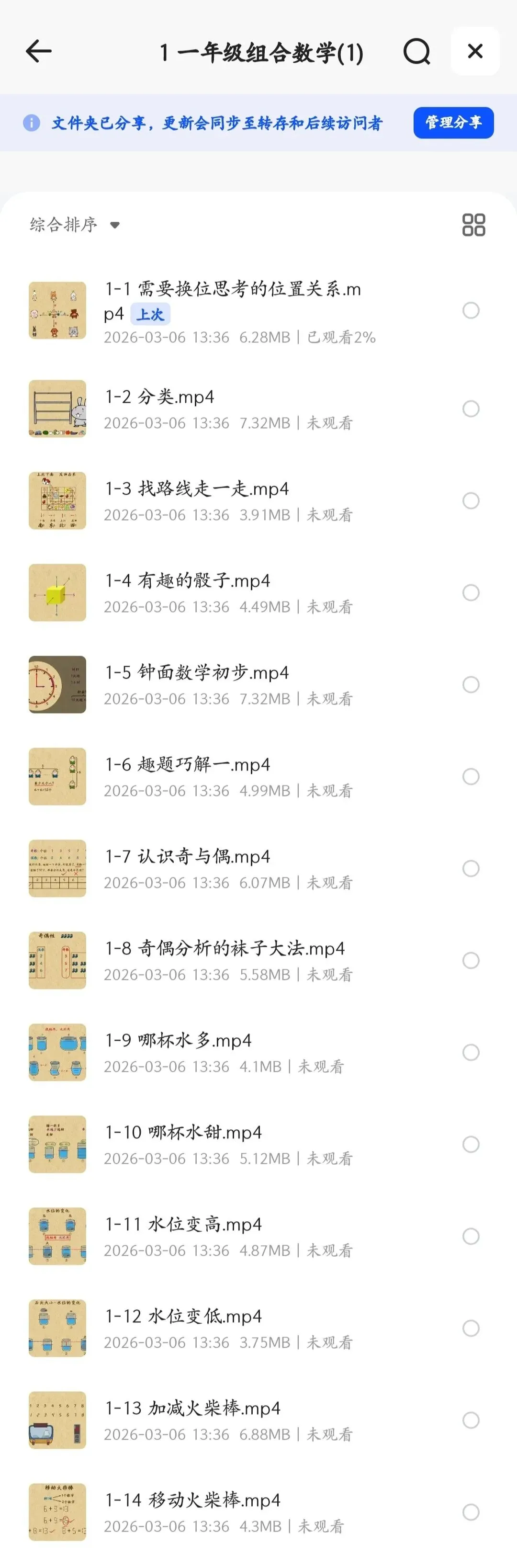Open 1-6 趣题巧解一.mp4

click(187, 764)
